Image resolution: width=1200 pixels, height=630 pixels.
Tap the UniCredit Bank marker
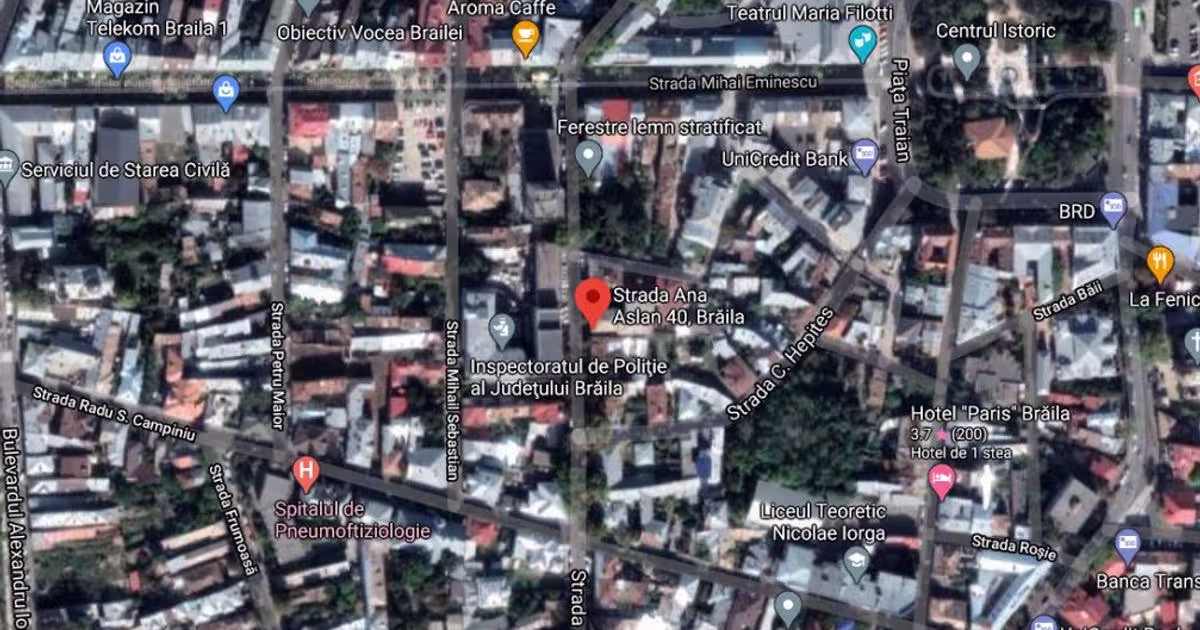coord(863,155)
